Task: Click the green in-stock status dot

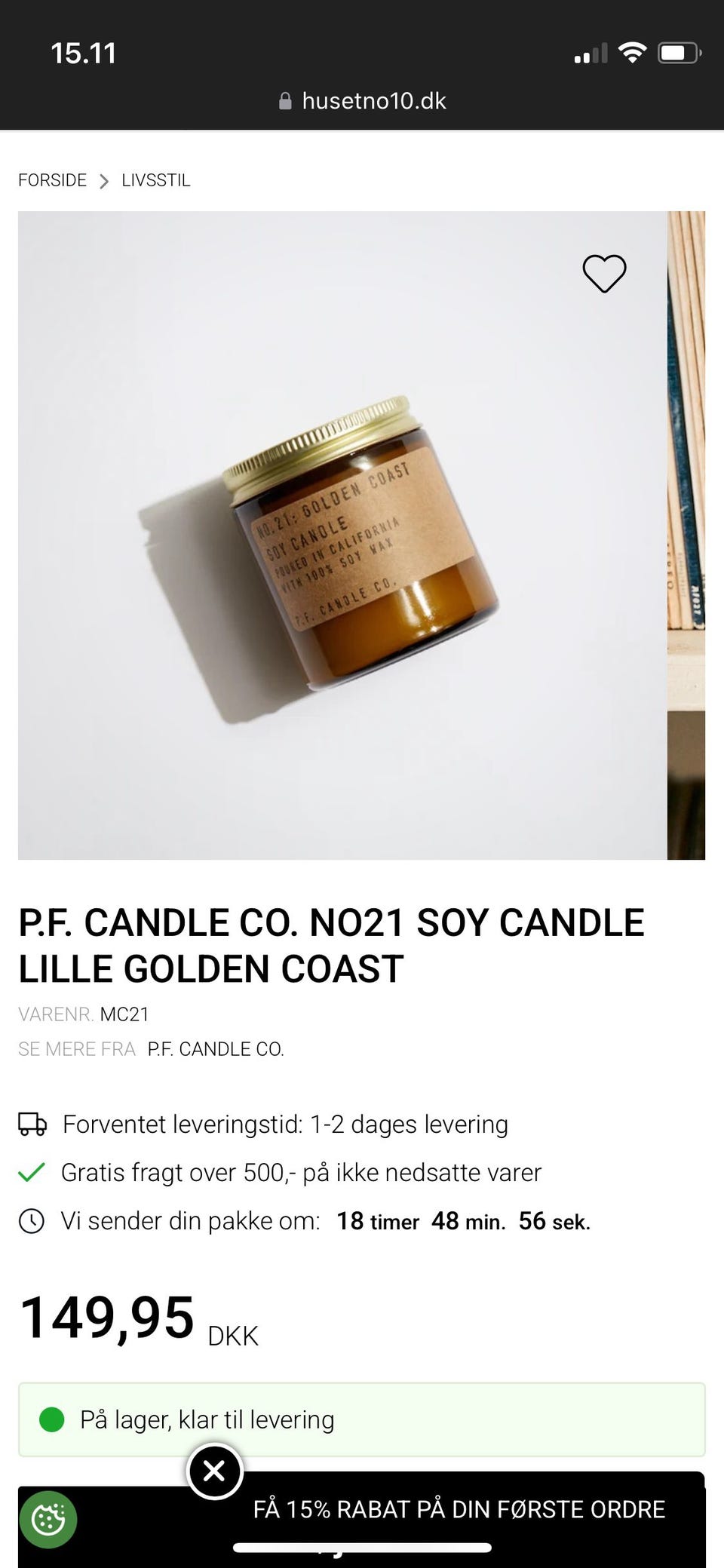Action: pos(51,1419)
